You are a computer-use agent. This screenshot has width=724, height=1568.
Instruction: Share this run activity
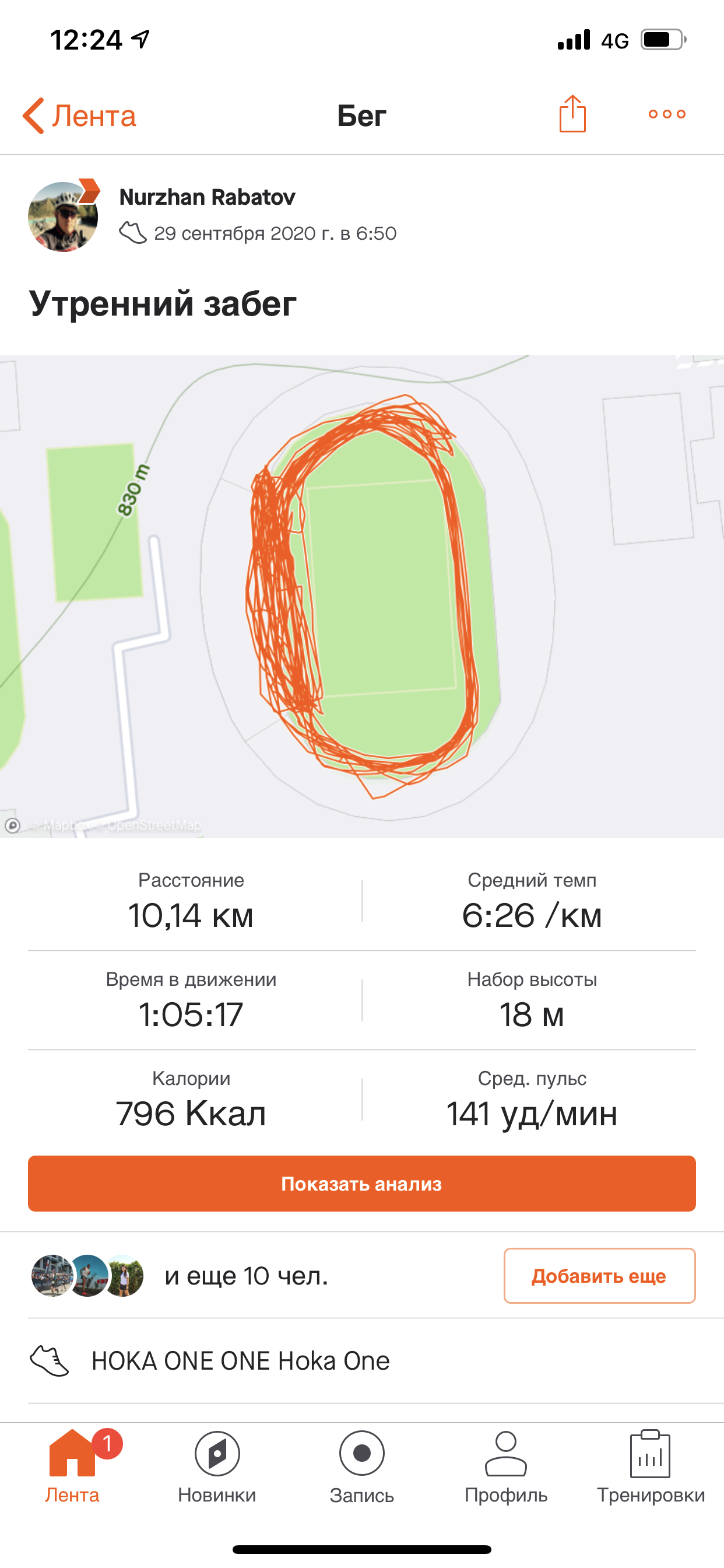pos(572,114)
